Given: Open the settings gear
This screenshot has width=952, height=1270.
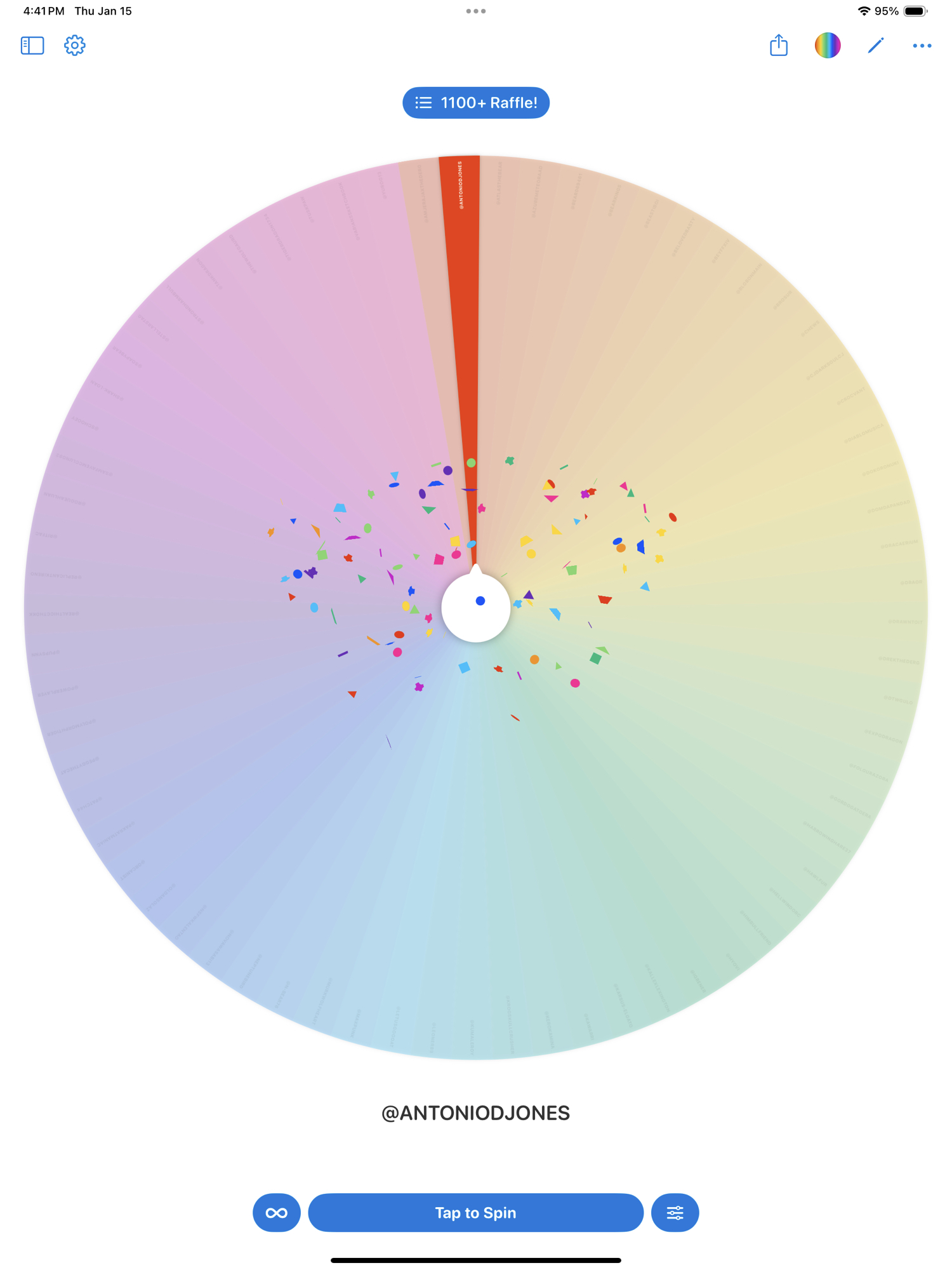Looking at the screenshot, I should pos(75,46).
